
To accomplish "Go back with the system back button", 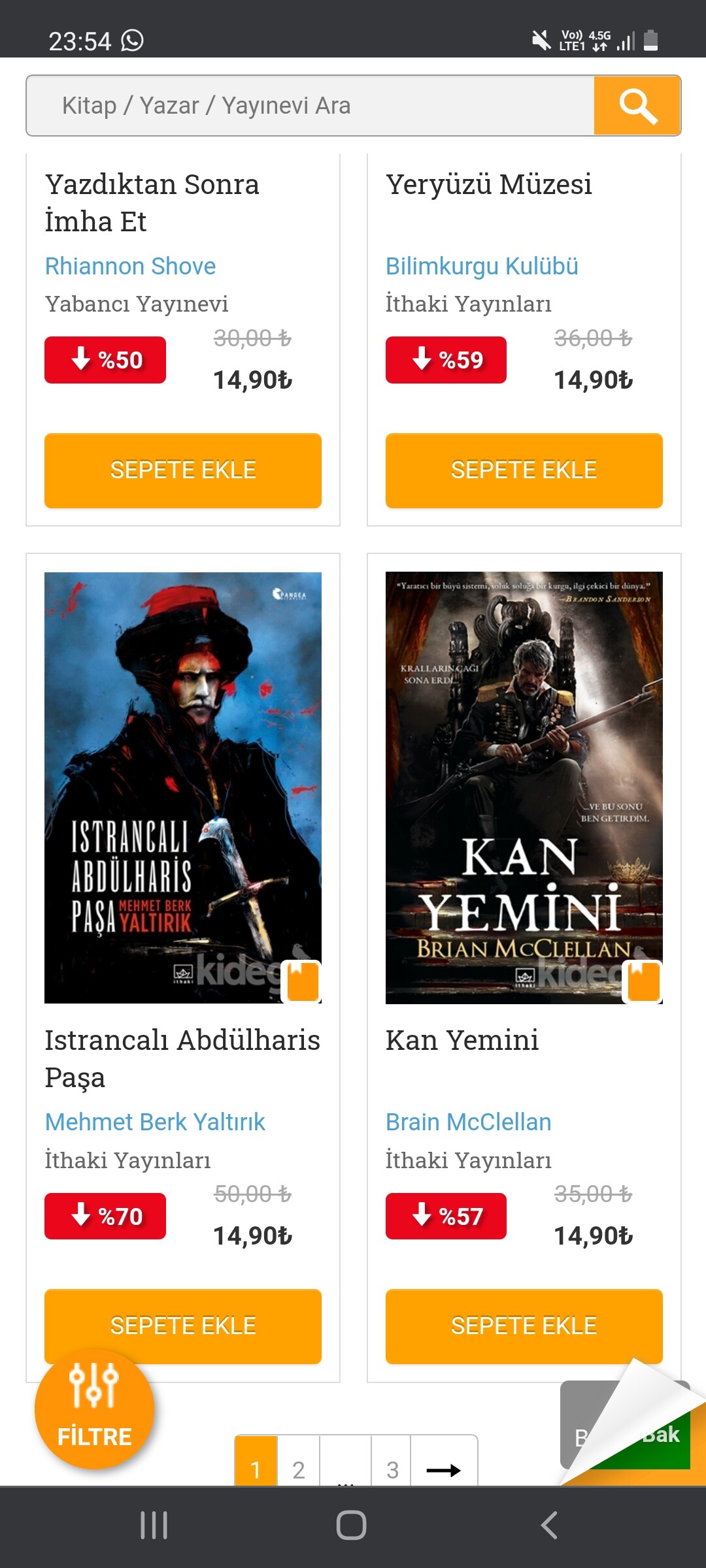I will [550, 1526].
